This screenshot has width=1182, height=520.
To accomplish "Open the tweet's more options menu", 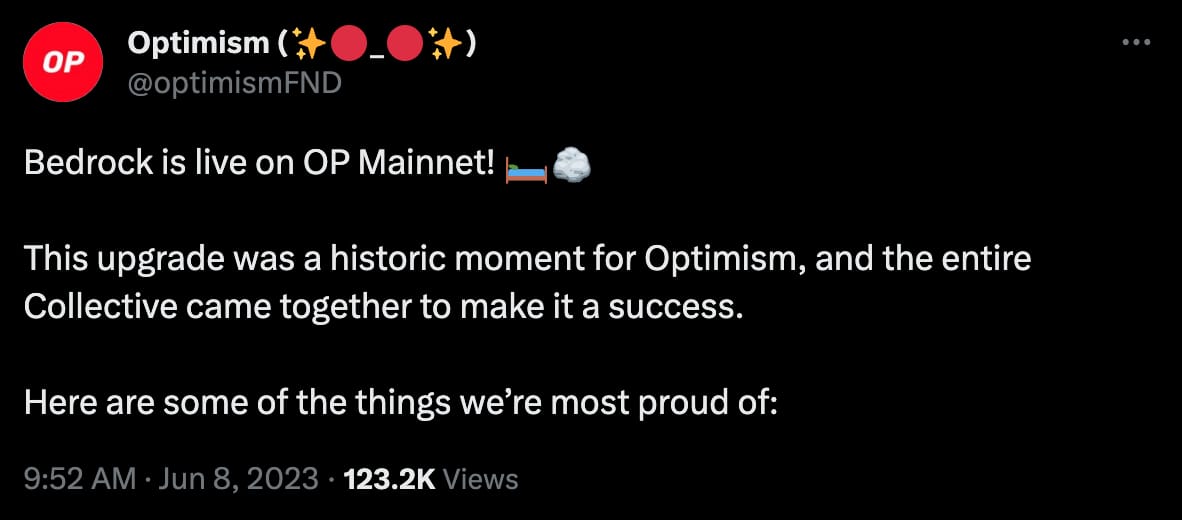I will coord(1138,43).
